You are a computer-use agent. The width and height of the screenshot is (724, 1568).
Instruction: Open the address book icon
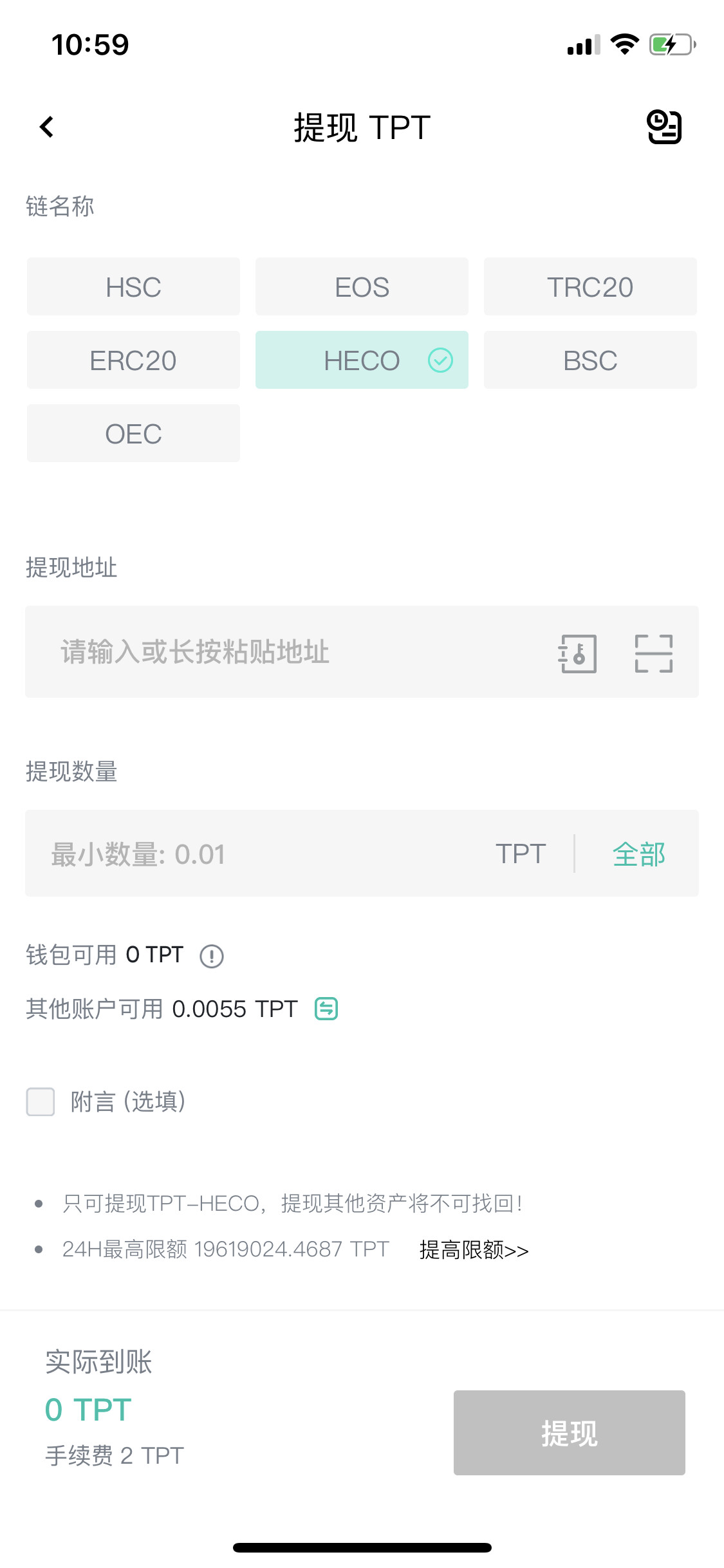click(577, 653)
